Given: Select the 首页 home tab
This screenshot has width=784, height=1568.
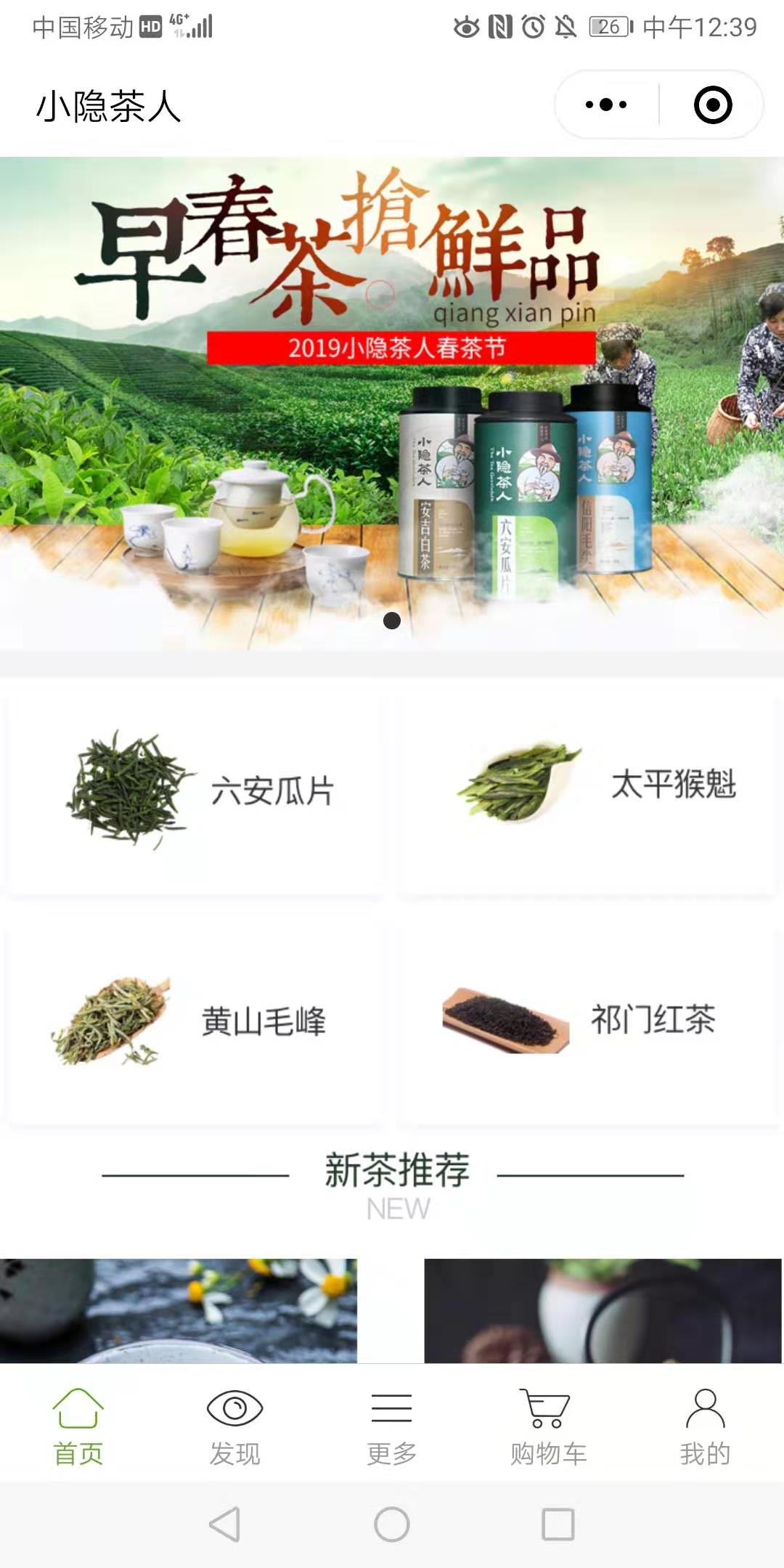Looking at the screenshot, I should click(x=78, y=1426).
